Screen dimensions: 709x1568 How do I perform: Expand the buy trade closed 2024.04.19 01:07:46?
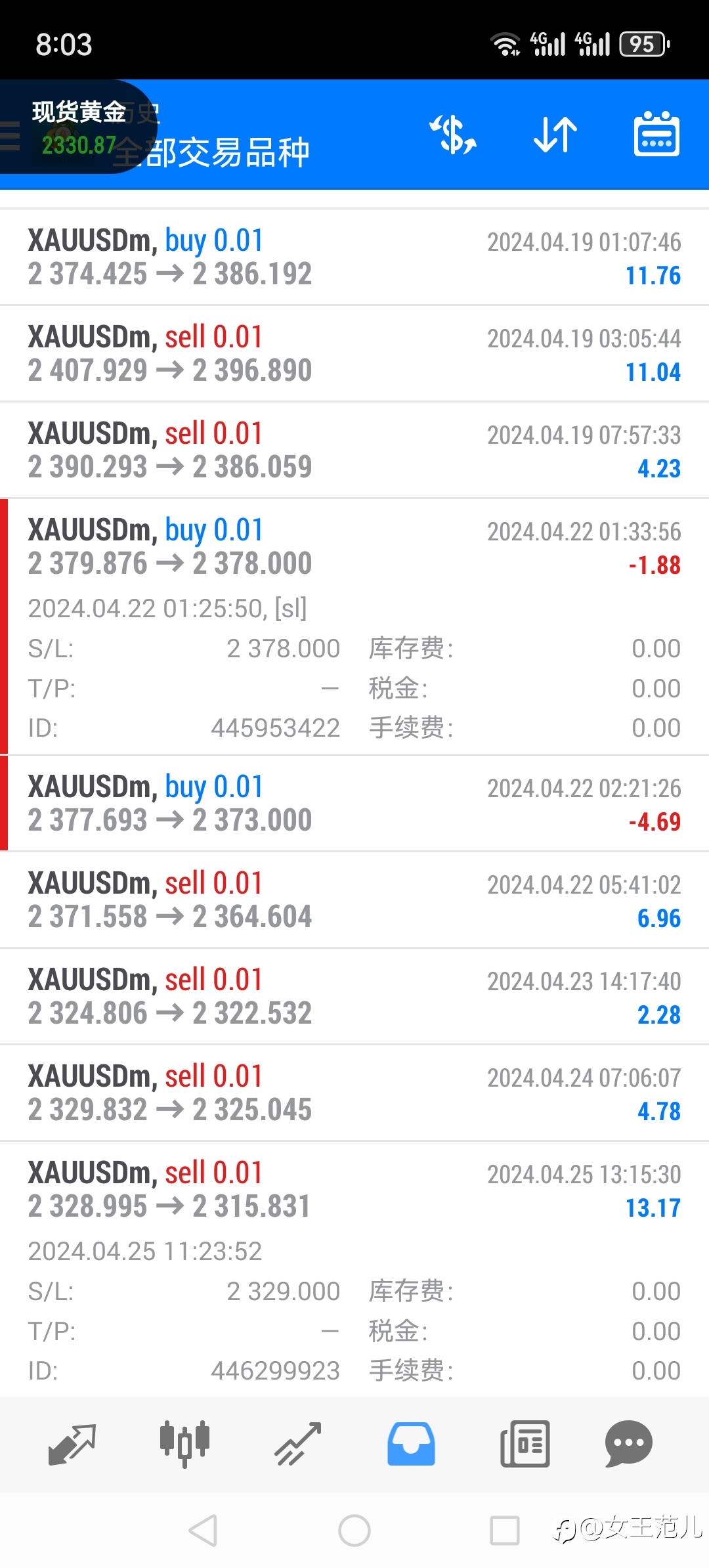click(x=354, y=257)
